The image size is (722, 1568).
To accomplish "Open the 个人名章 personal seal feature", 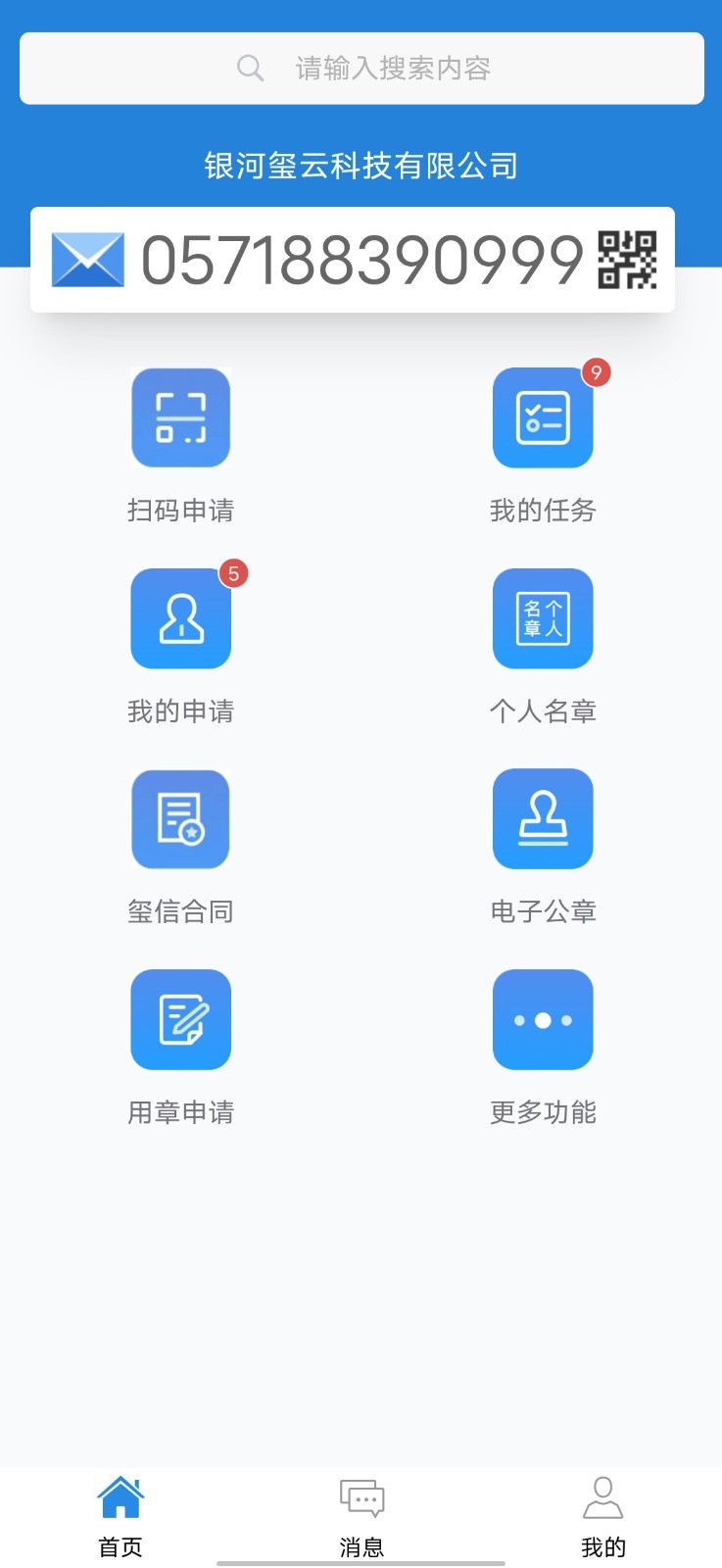I will pos(542,618).
